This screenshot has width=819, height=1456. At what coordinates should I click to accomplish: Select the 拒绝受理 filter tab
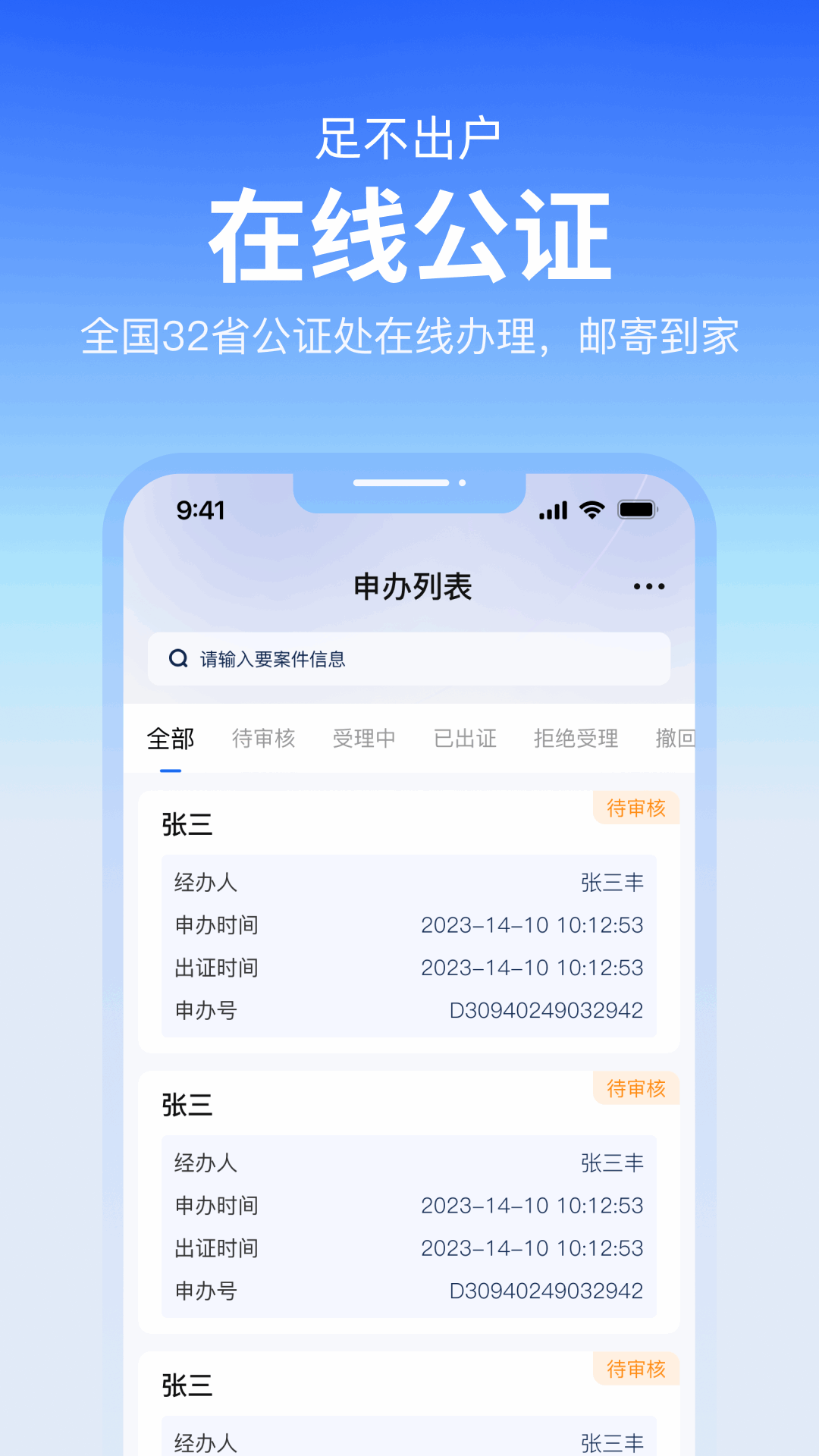[x=575, y=738]
